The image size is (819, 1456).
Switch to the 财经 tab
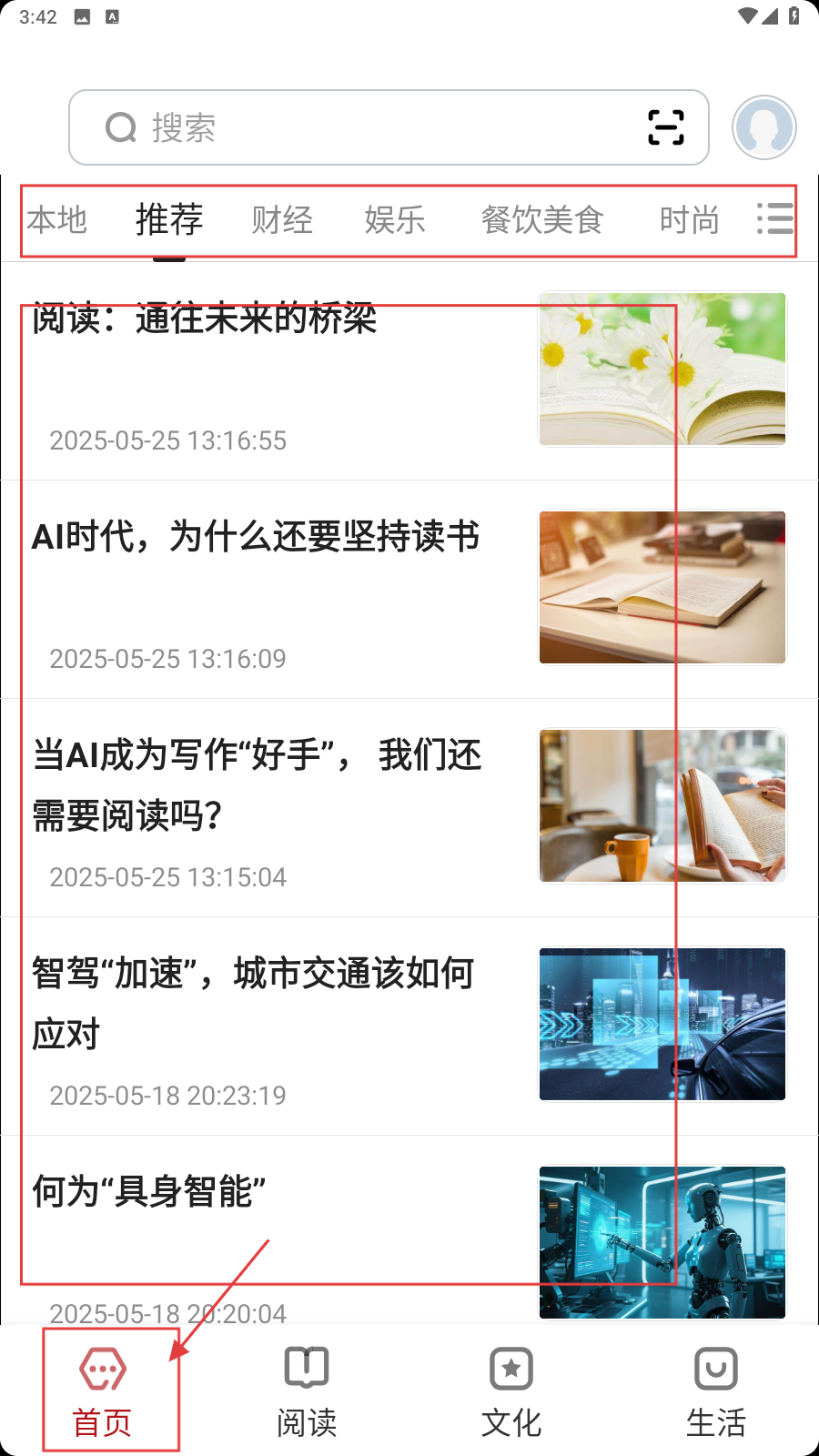(282, 220)
